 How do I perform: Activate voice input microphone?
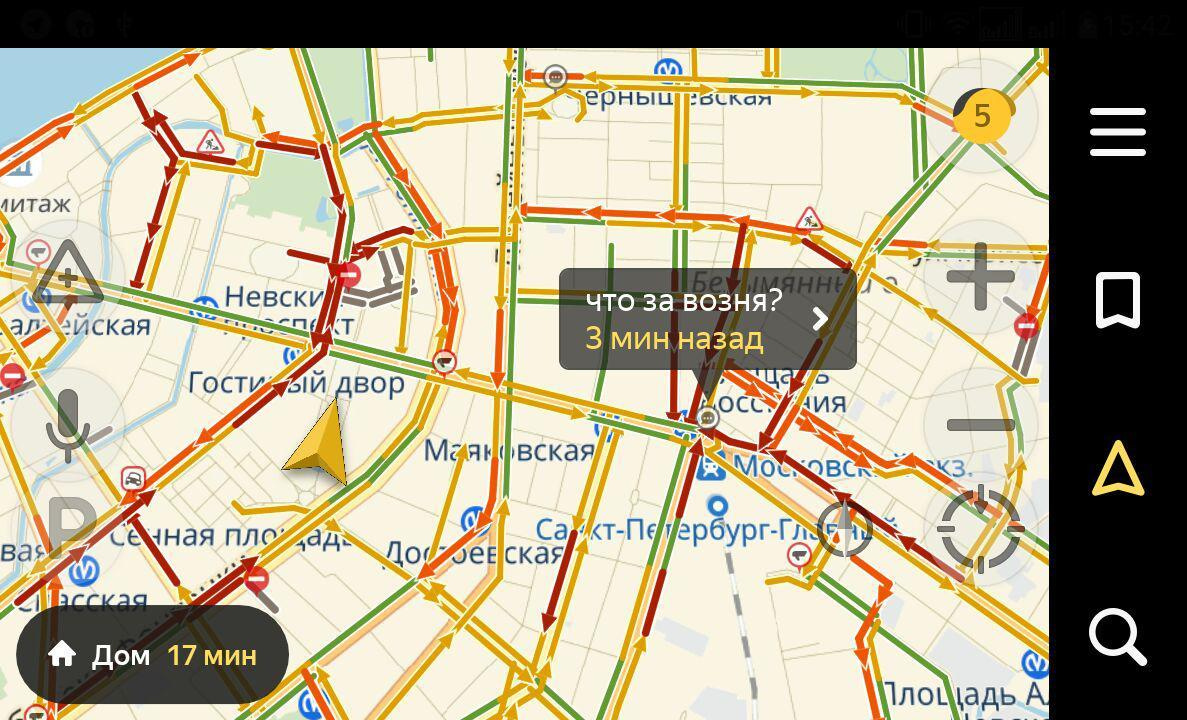(67, 426)
